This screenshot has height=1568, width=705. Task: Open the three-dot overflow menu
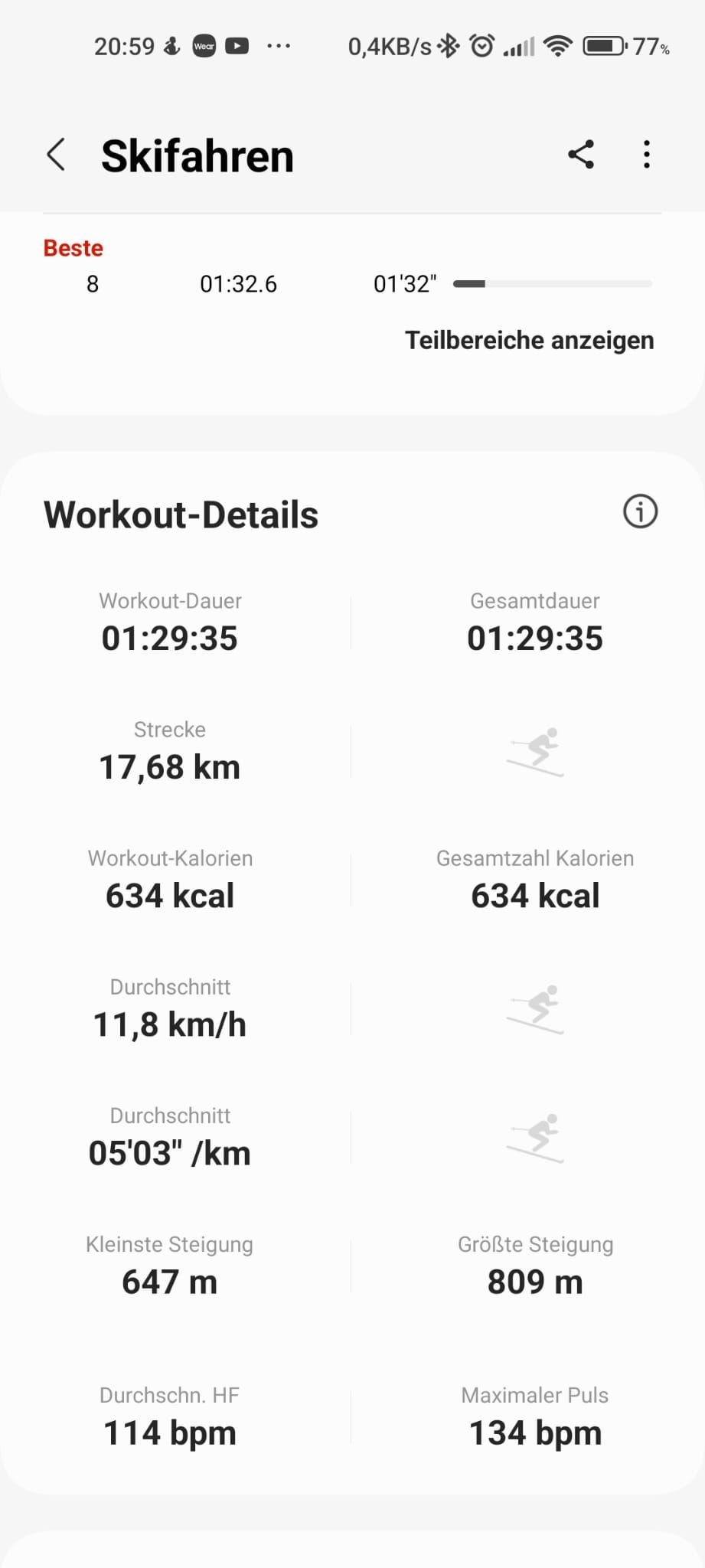(647, 155)
